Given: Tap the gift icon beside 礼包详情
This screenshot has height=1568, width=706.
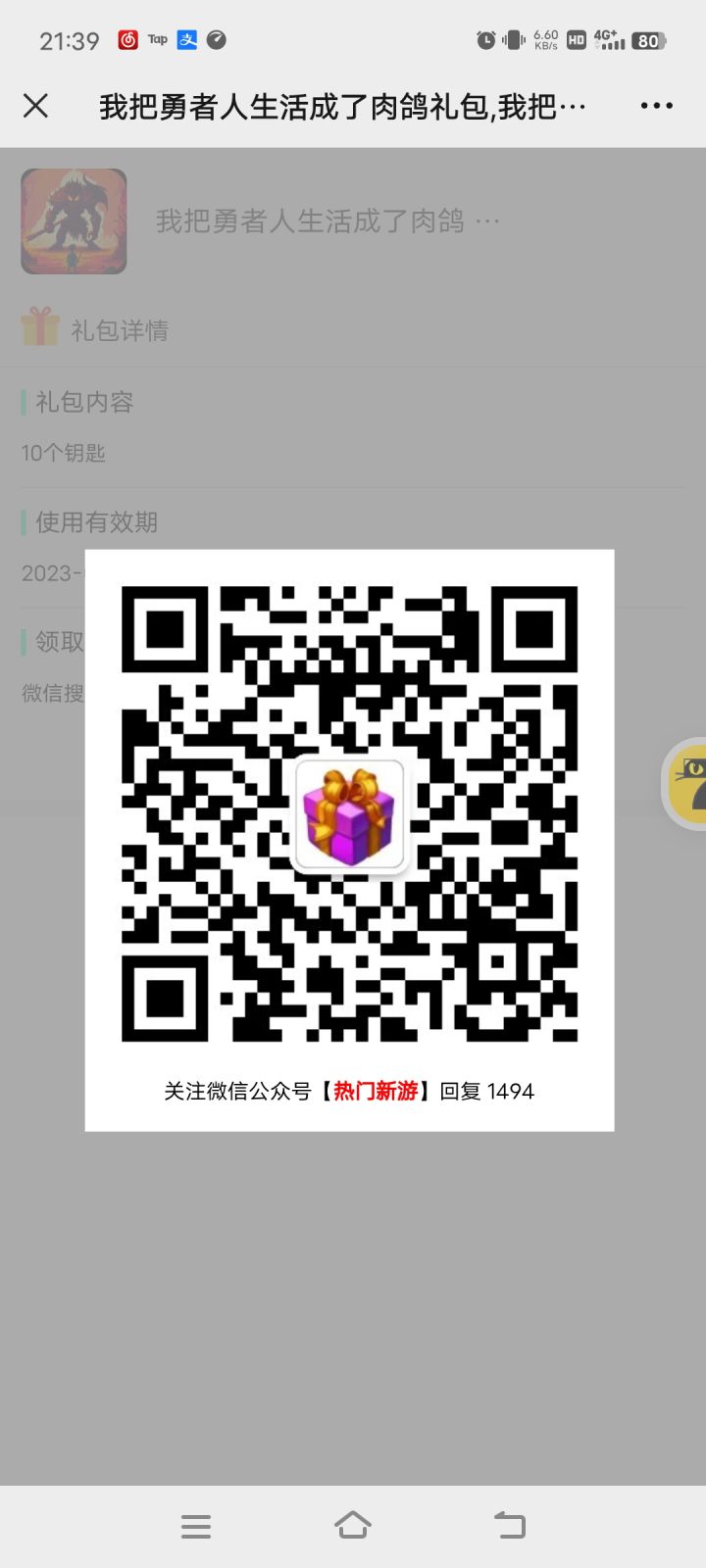Looking at the screenshot, I should pos(38,327).
